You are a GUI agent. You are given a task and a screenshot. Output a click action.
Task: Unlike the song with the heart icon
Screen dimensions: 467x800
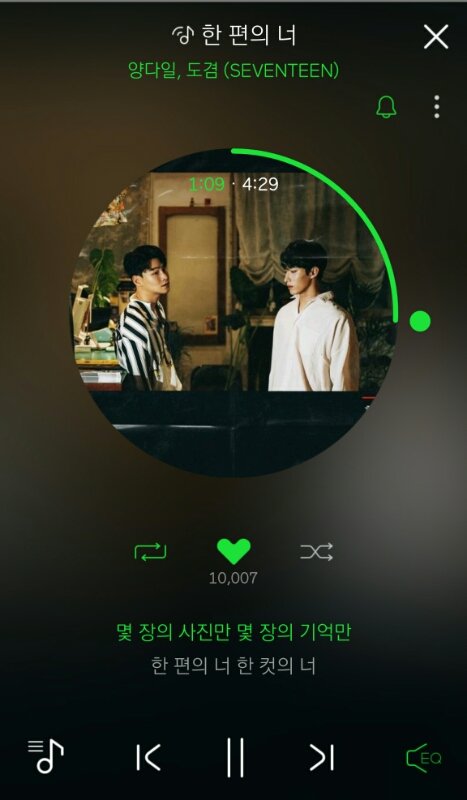coord(234,552)
